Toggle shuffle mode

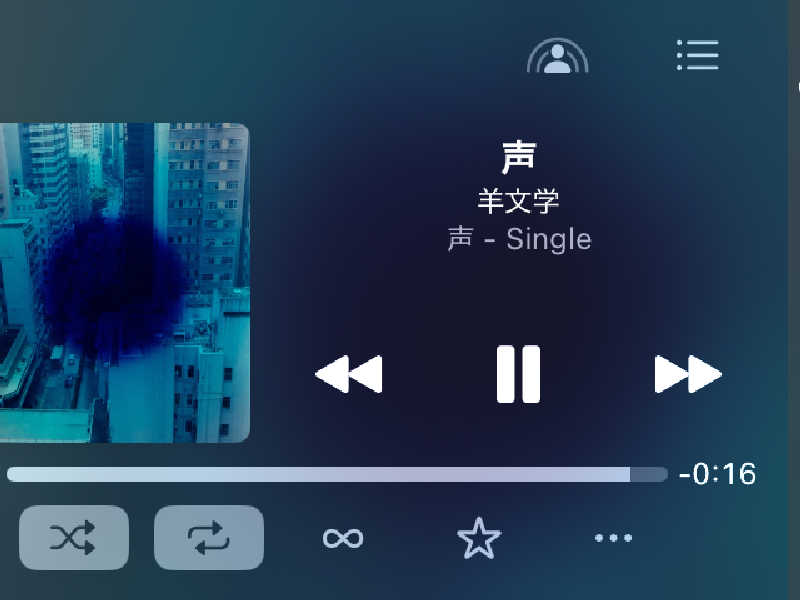[x=73, y=538]
